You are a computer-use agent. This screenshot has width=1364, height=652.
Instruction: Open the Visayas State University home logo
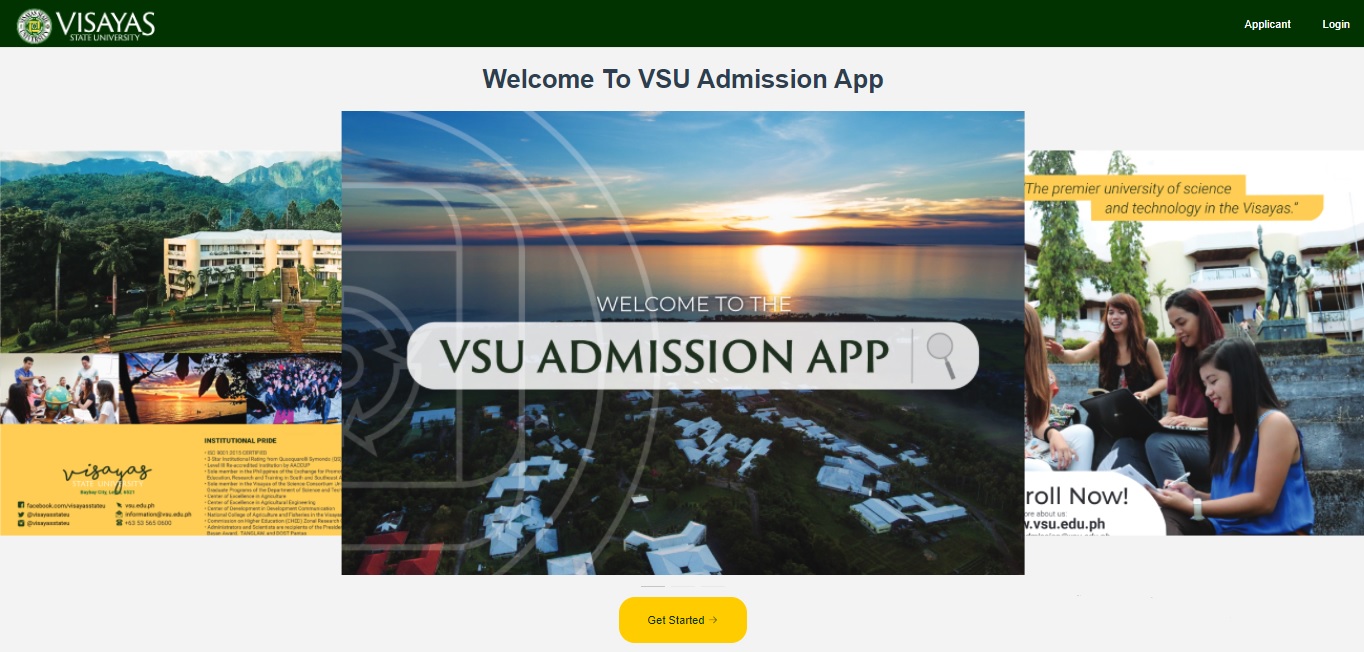87,25
